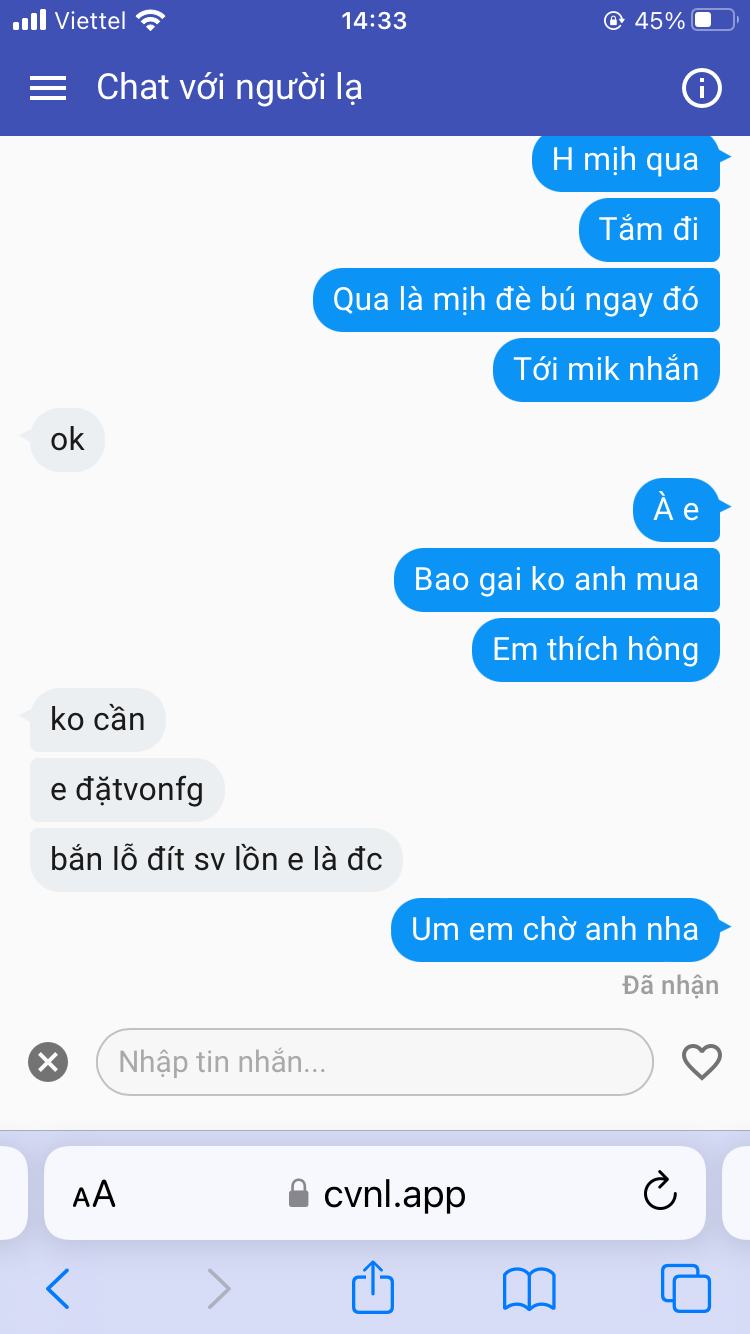
Task: Open Safari bookmarks
Action: [x=529, y=1289]
